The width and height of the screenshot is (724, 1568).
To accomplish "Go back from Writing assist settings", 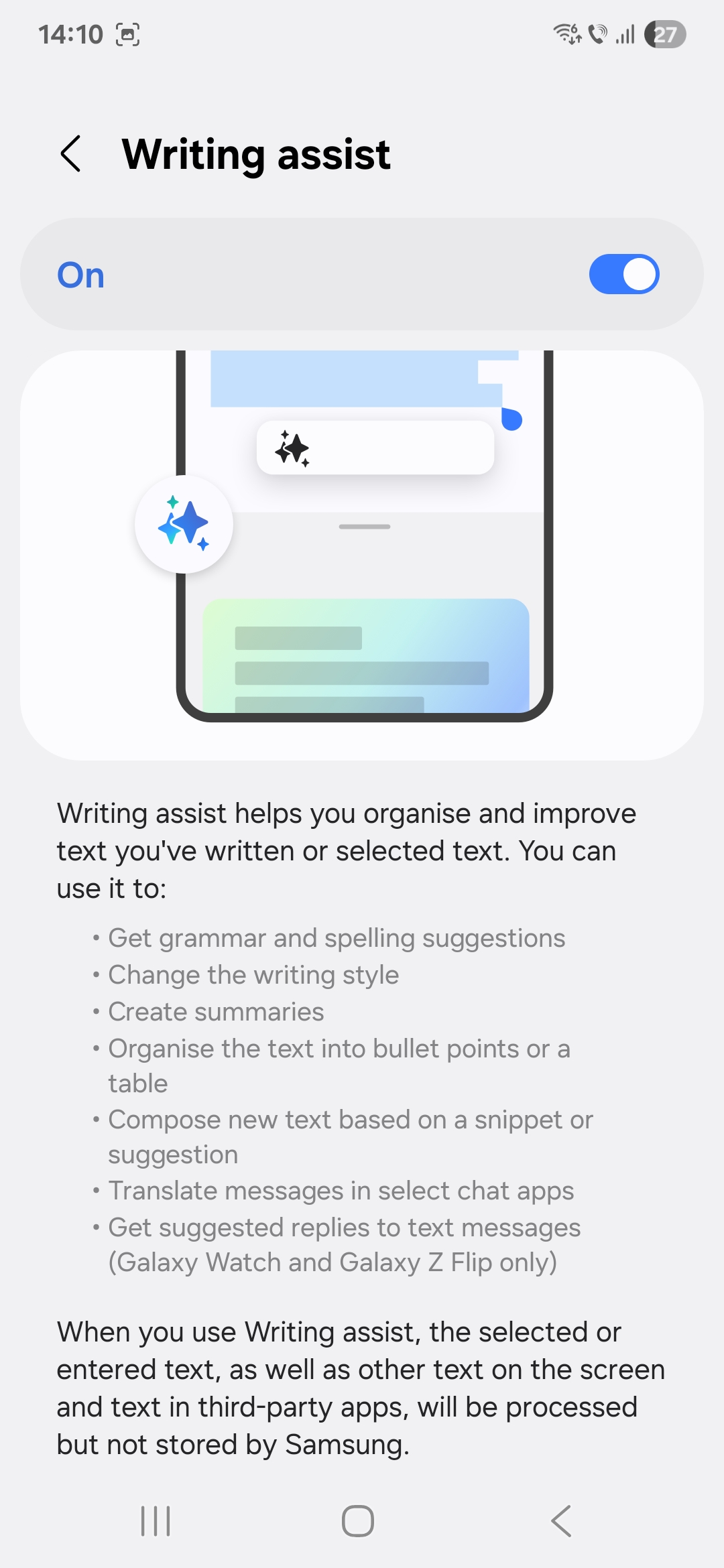I will [x=71, y=153].
